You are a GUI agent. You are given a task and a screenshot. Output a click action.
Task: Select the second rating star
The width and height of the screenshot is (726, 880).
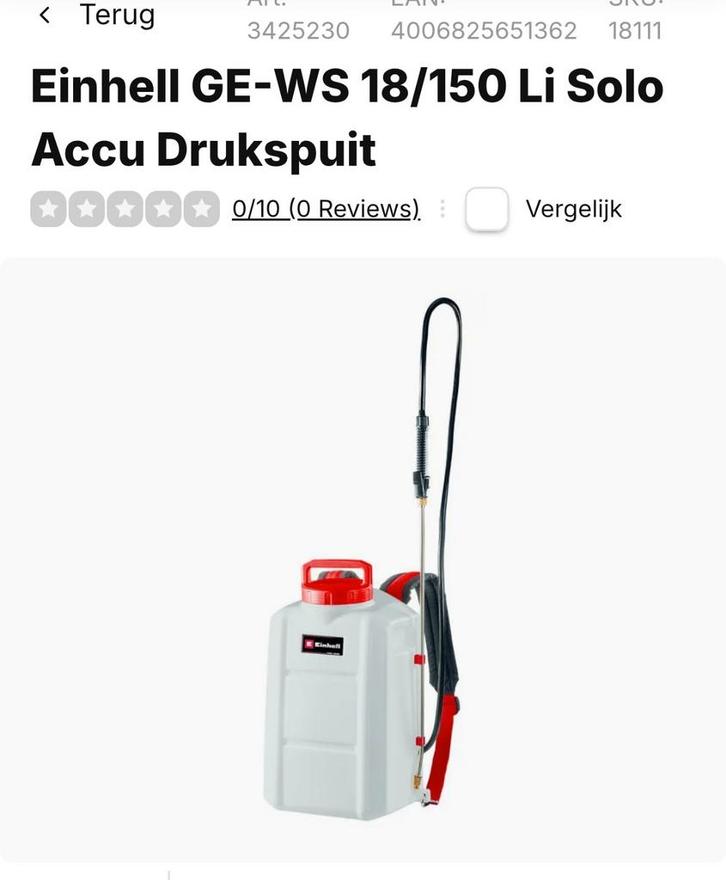[x=85, y=208]
